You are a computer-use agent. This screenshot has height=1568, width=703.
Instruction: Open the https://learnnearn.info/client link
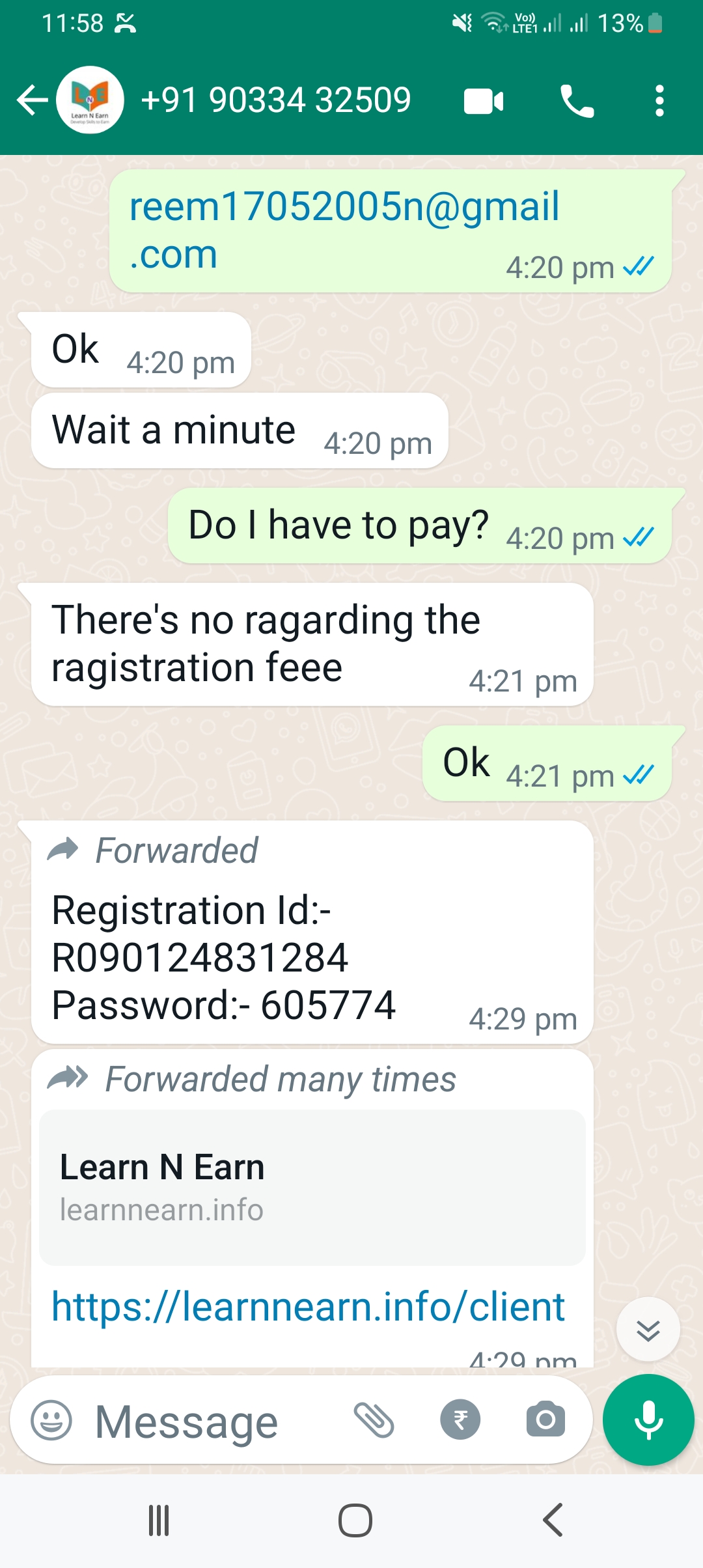[308, 1306]
